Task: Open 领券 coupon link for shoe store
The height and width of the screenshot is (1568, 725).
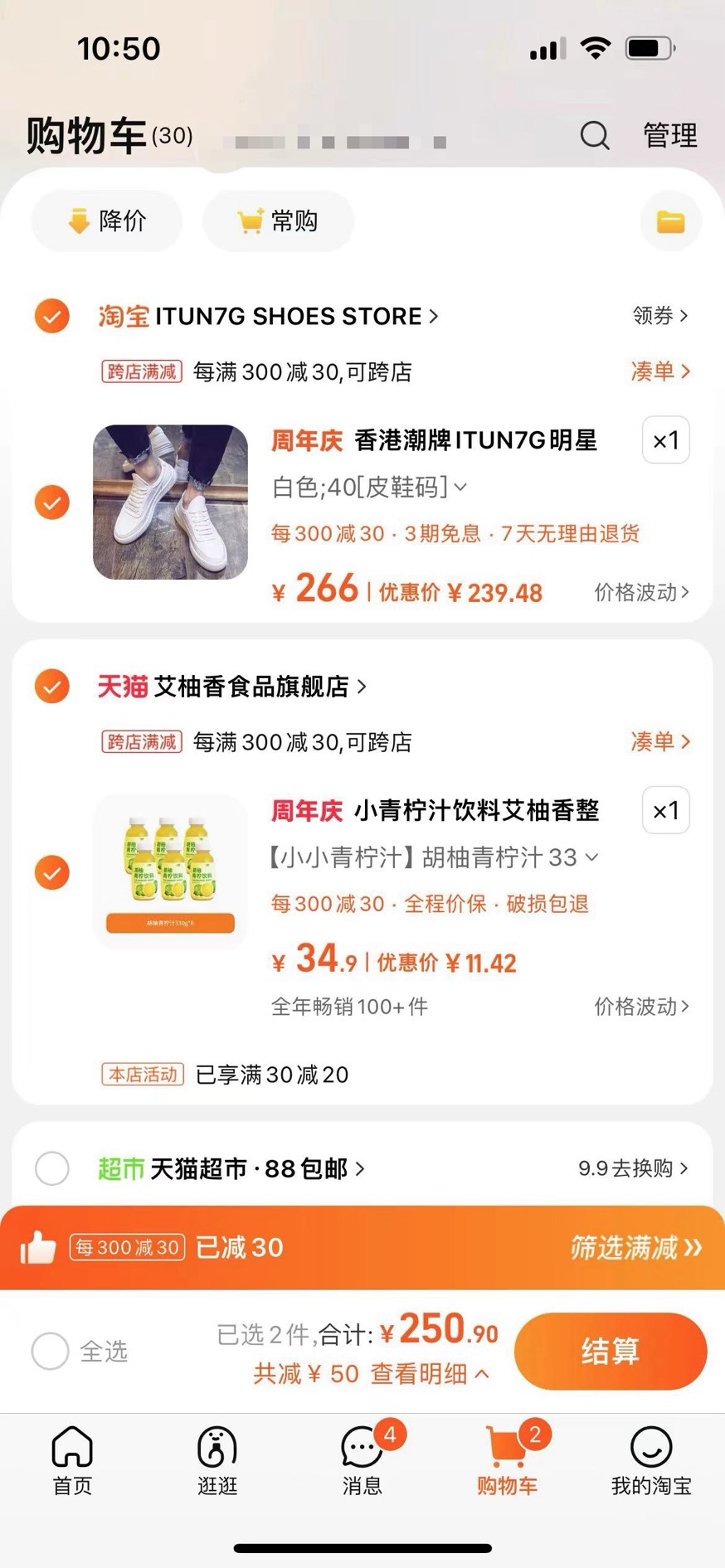Action: tap(659, 316)
